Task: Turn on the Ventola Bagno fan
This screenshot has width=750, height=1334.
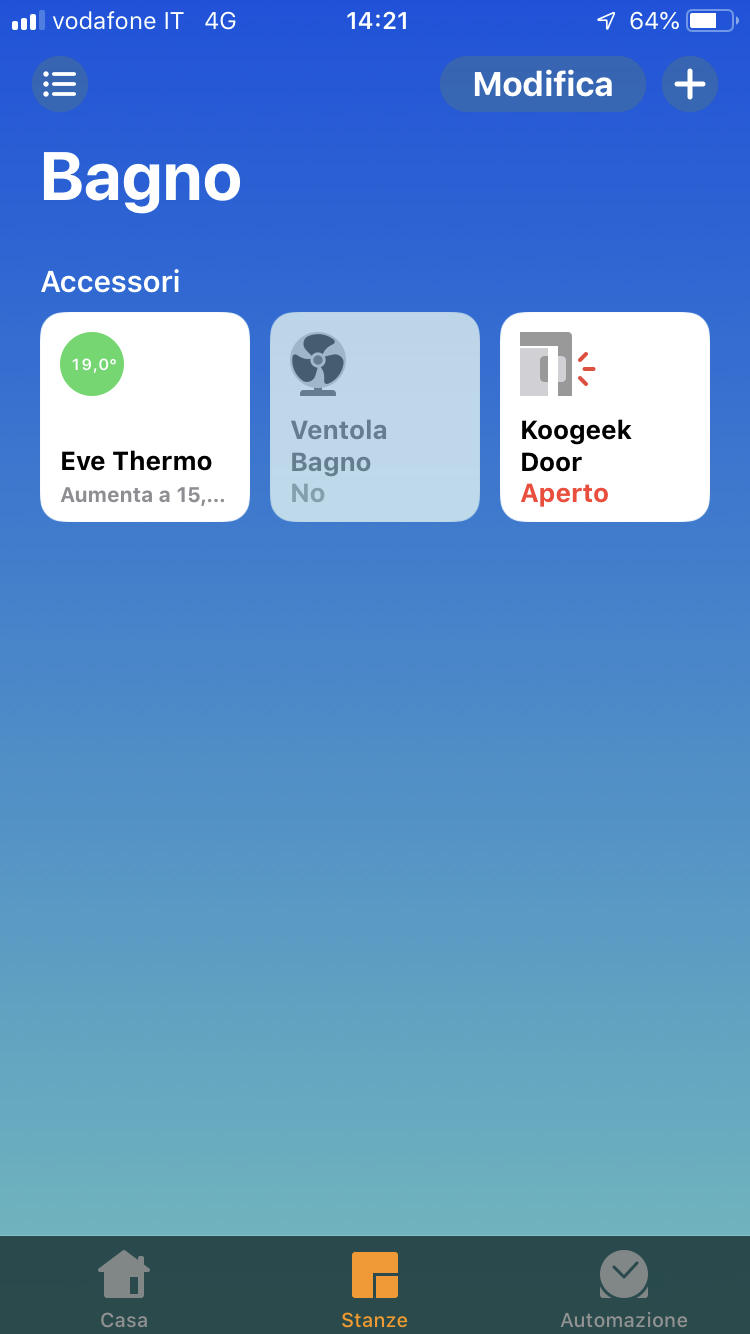Action: point(375,417)
